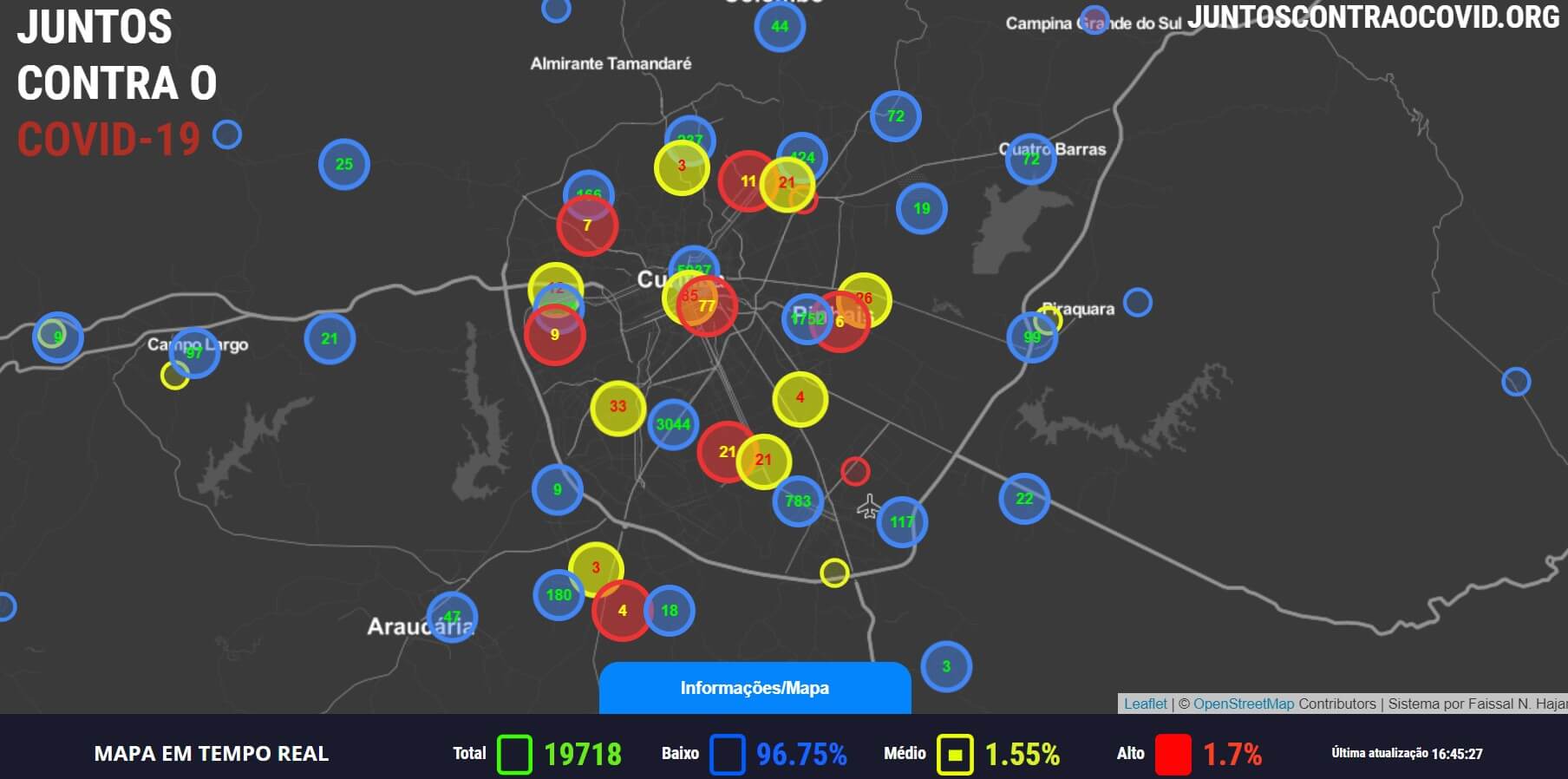Select the blue marker labeled 18
The image size is (1568, 779).
coord(670,611)
